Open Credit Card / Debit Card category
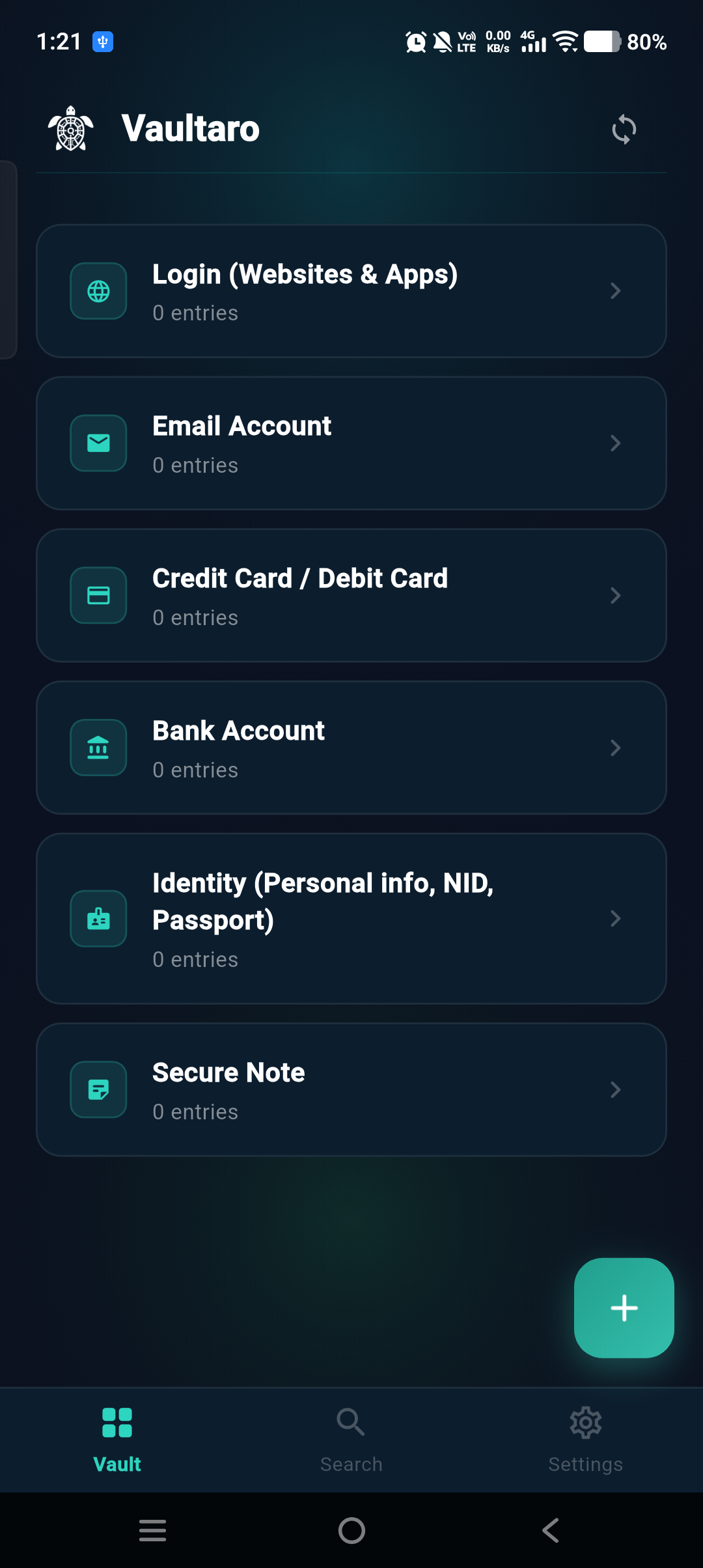This screenshot has height=1568, width=703. pos(351,596)
